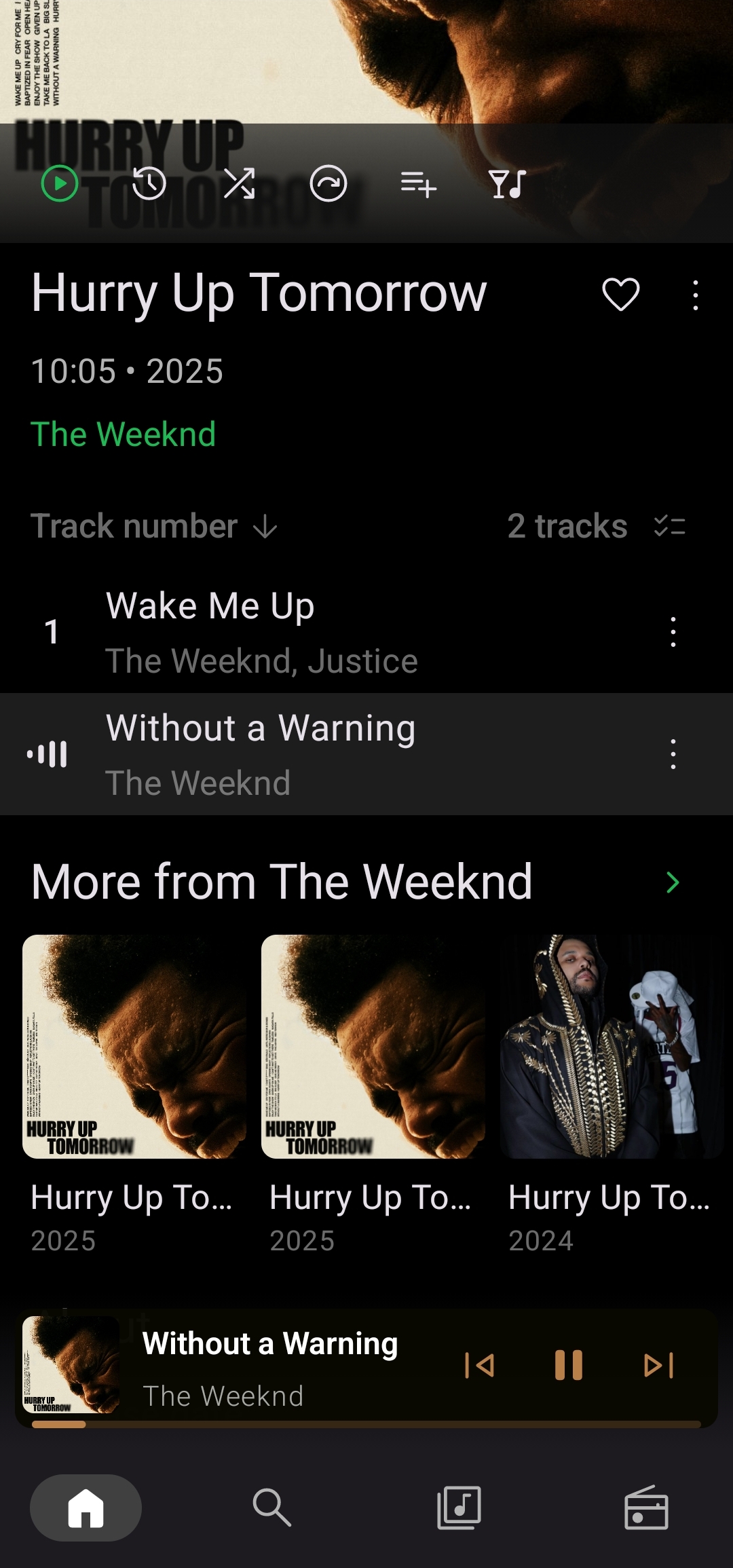Viewport: 733px width, 1568px height.
Task: Change the Track number sort order
Action: (x=154, y=527)
